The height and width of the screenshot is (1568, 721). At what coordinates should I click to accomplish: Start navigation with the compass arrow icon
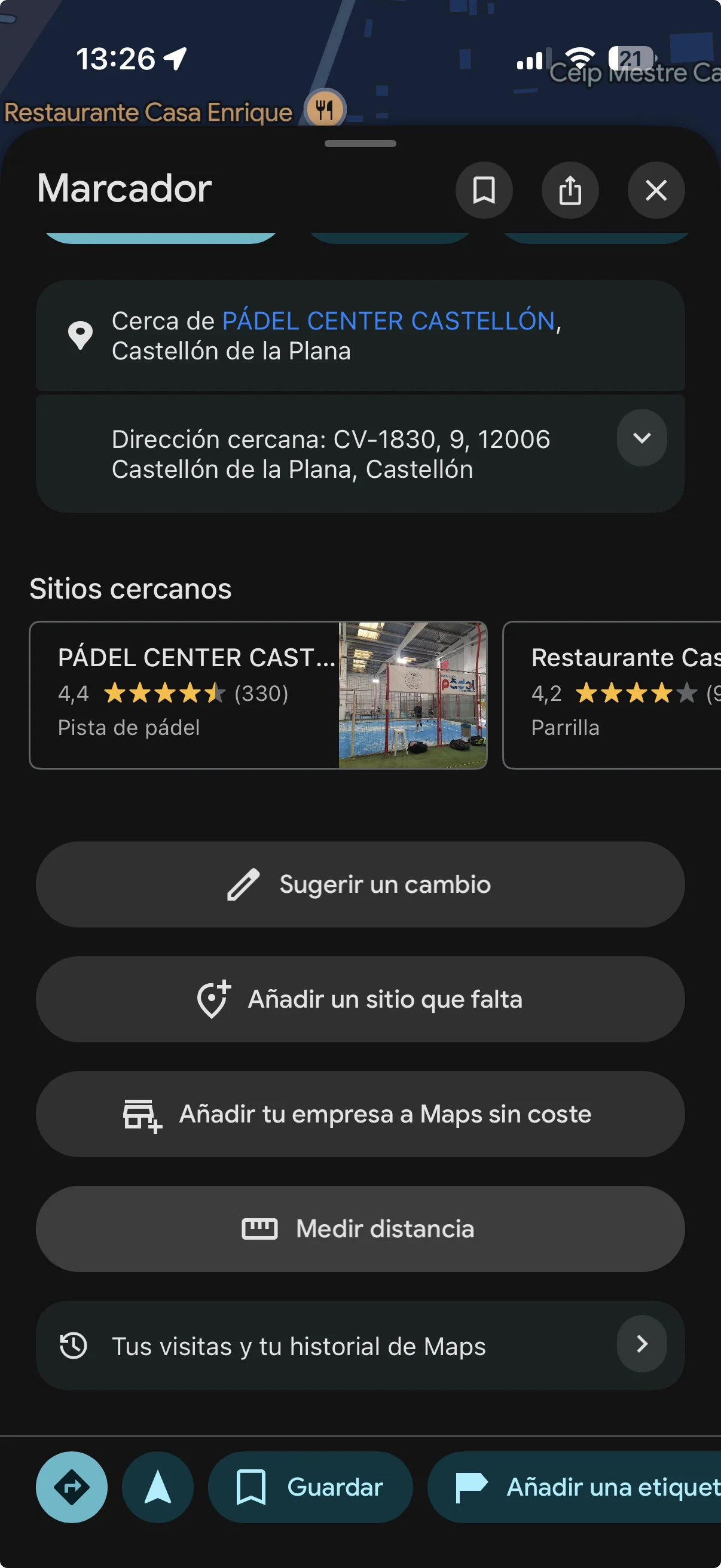point(157,1488)
